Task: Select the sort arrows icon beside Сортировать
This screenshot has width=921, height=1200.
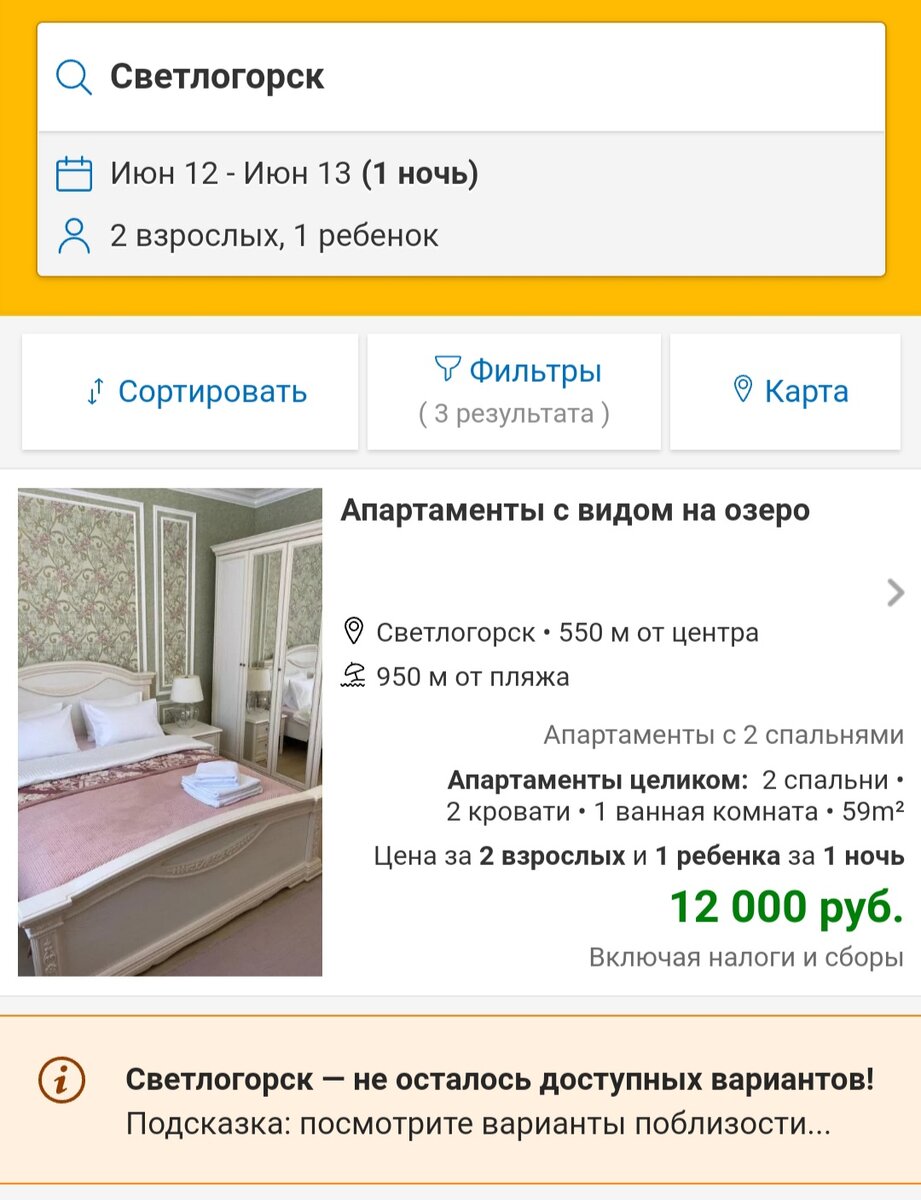Action: click(x=95, y=392)
